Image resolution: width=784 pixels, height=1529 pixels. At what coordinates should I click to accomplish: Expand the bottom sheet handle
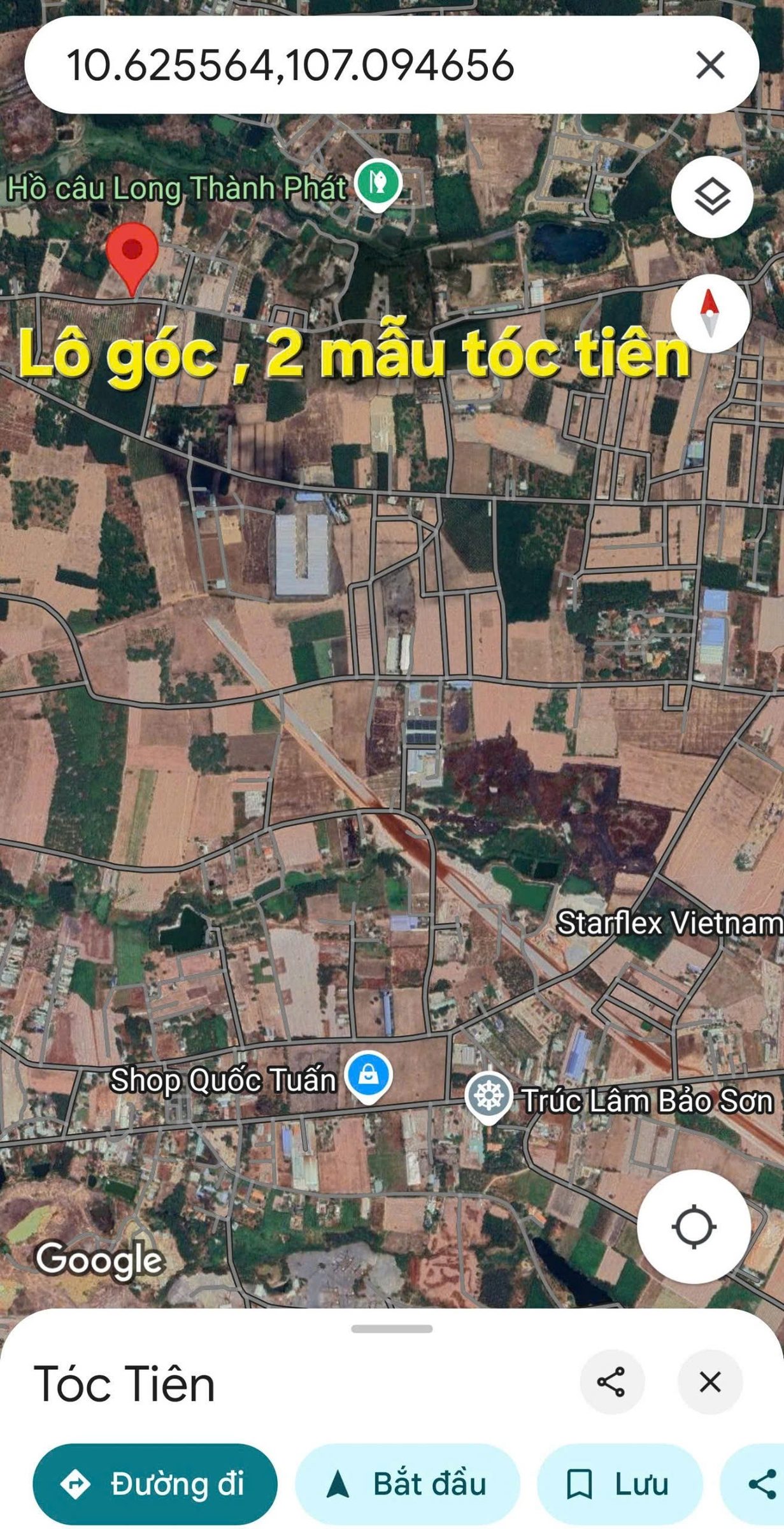point(392,1329)
